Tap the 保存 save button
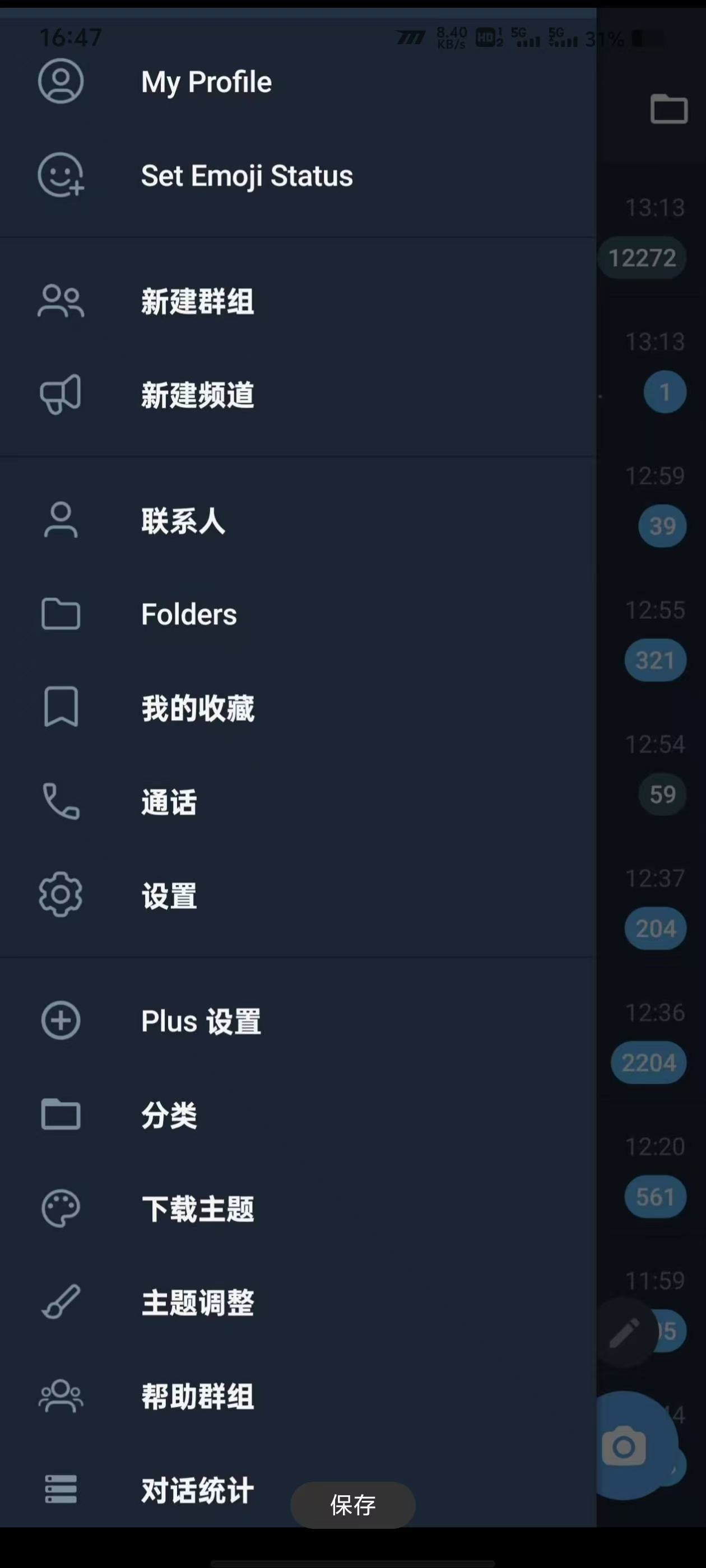 pyautogui.click(x=352, y=1505)
